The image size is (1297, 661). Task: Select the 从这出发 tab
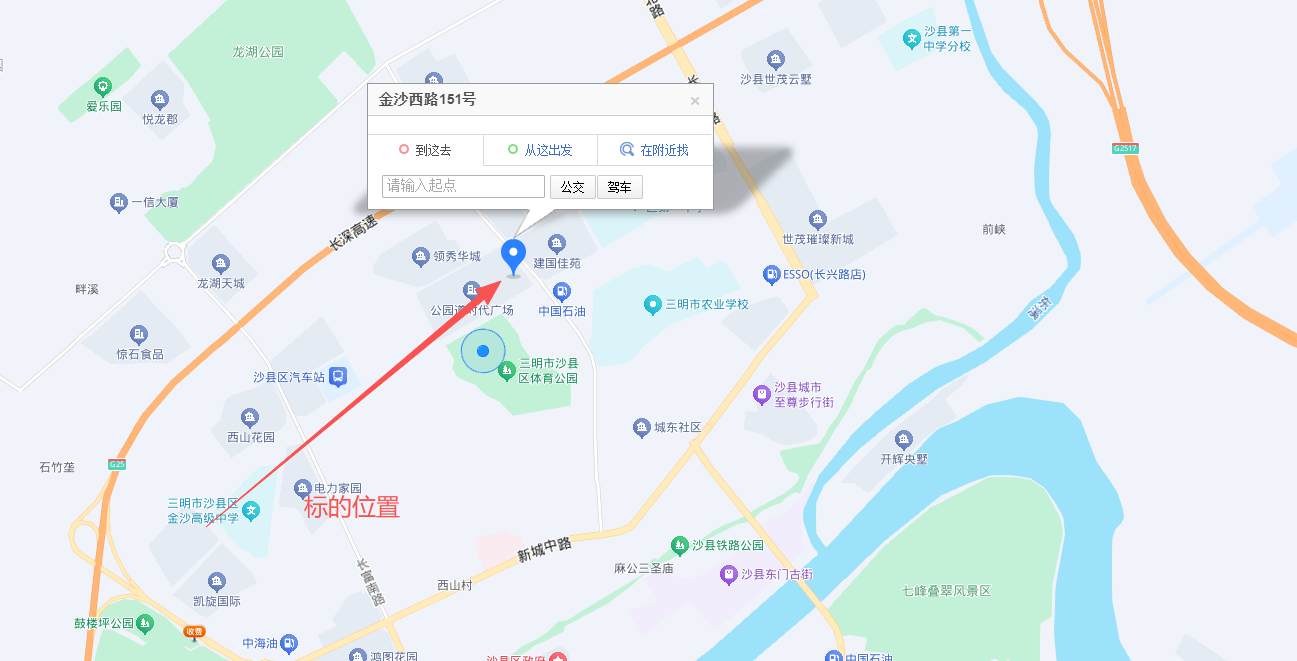540,150
